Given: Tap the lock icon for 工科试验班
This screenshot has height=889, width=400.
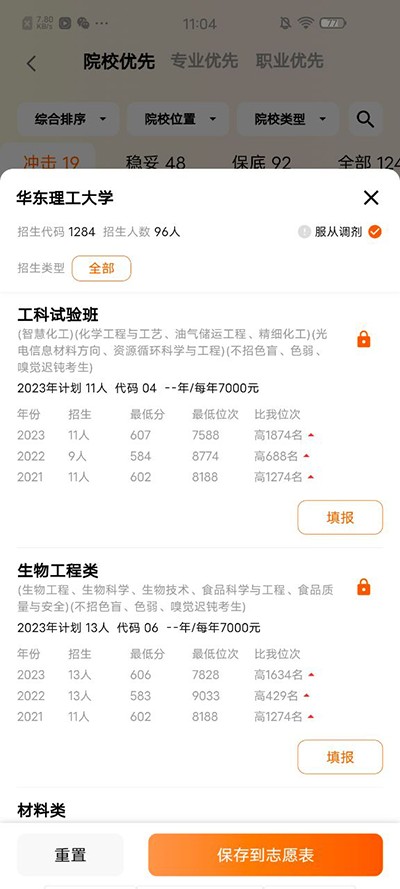Looking at the screenshot, I should click(364, 339).
